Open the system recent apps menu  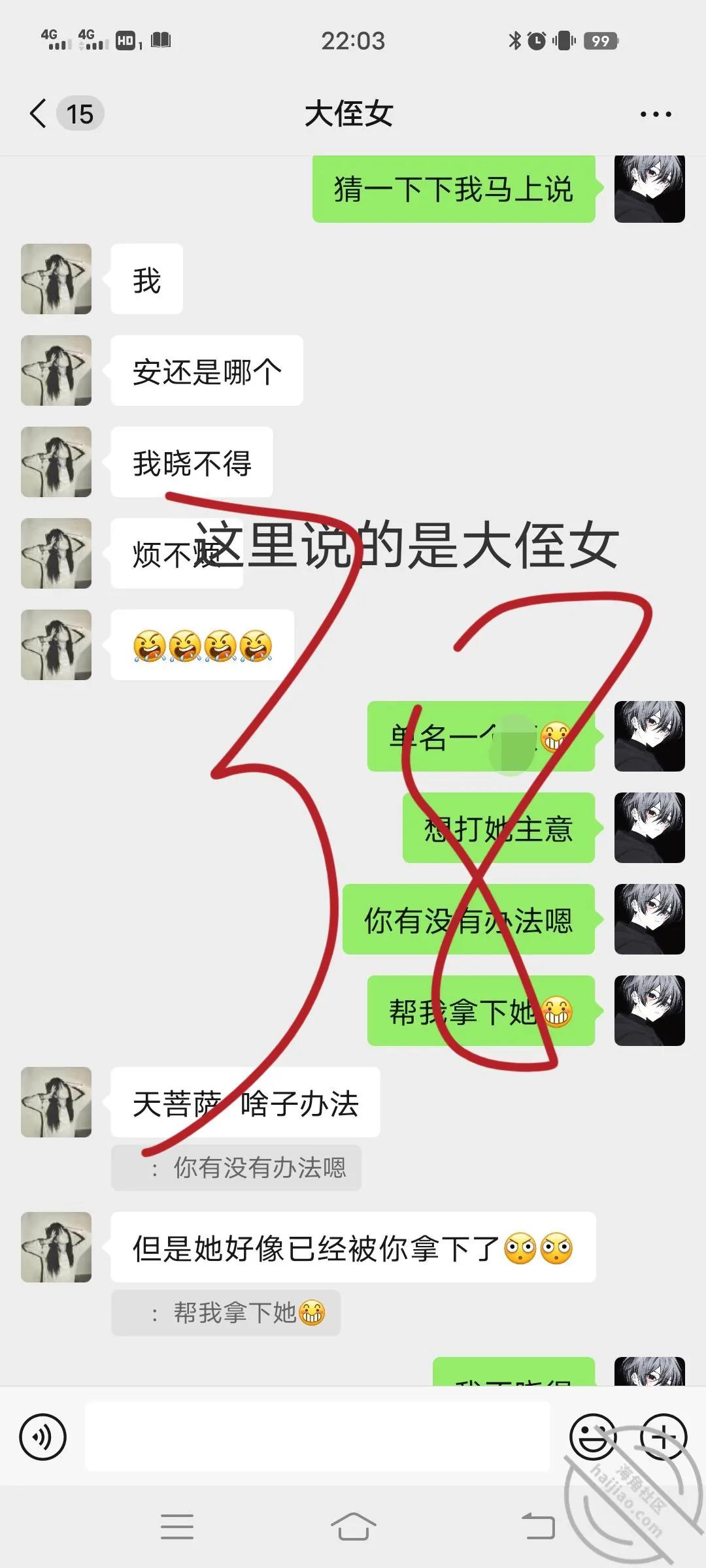click(177, 1527)
